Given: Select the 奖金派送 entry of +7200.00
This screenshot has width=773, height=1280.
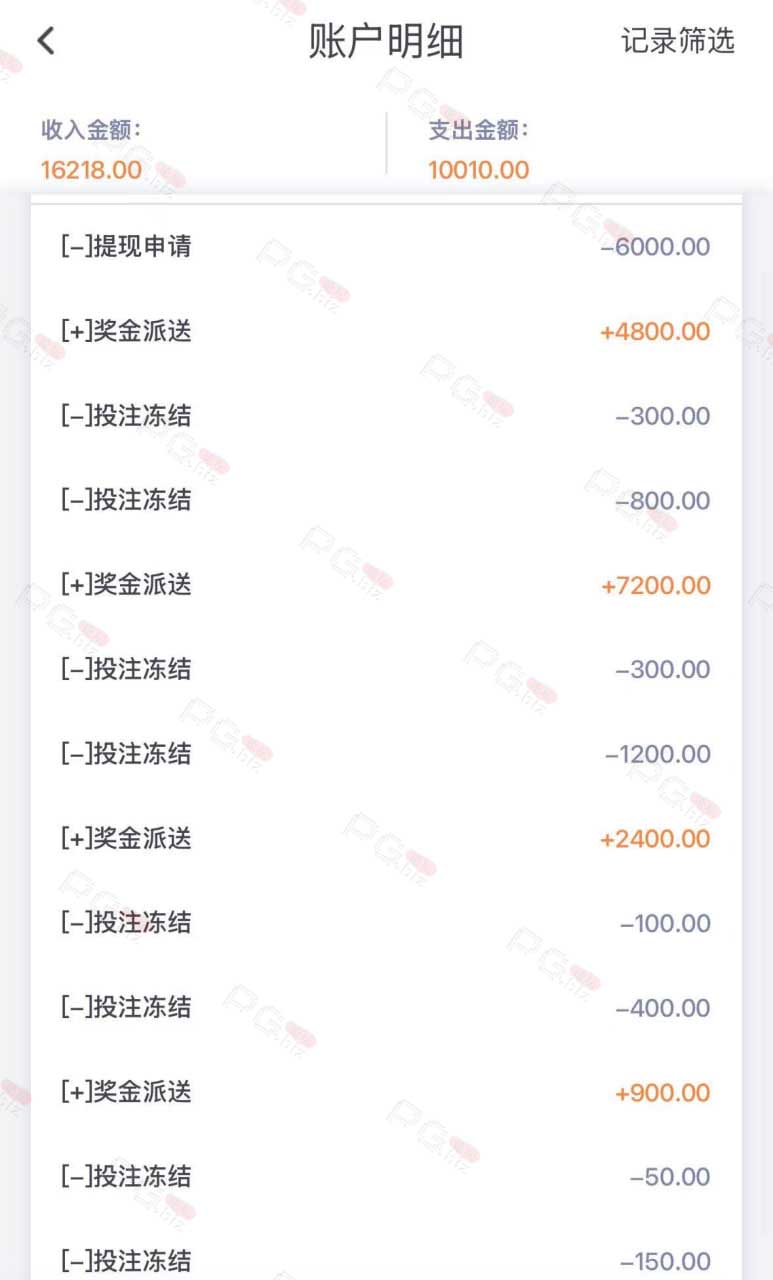Looking at the screenshot, I should click(x=386, y=585).
